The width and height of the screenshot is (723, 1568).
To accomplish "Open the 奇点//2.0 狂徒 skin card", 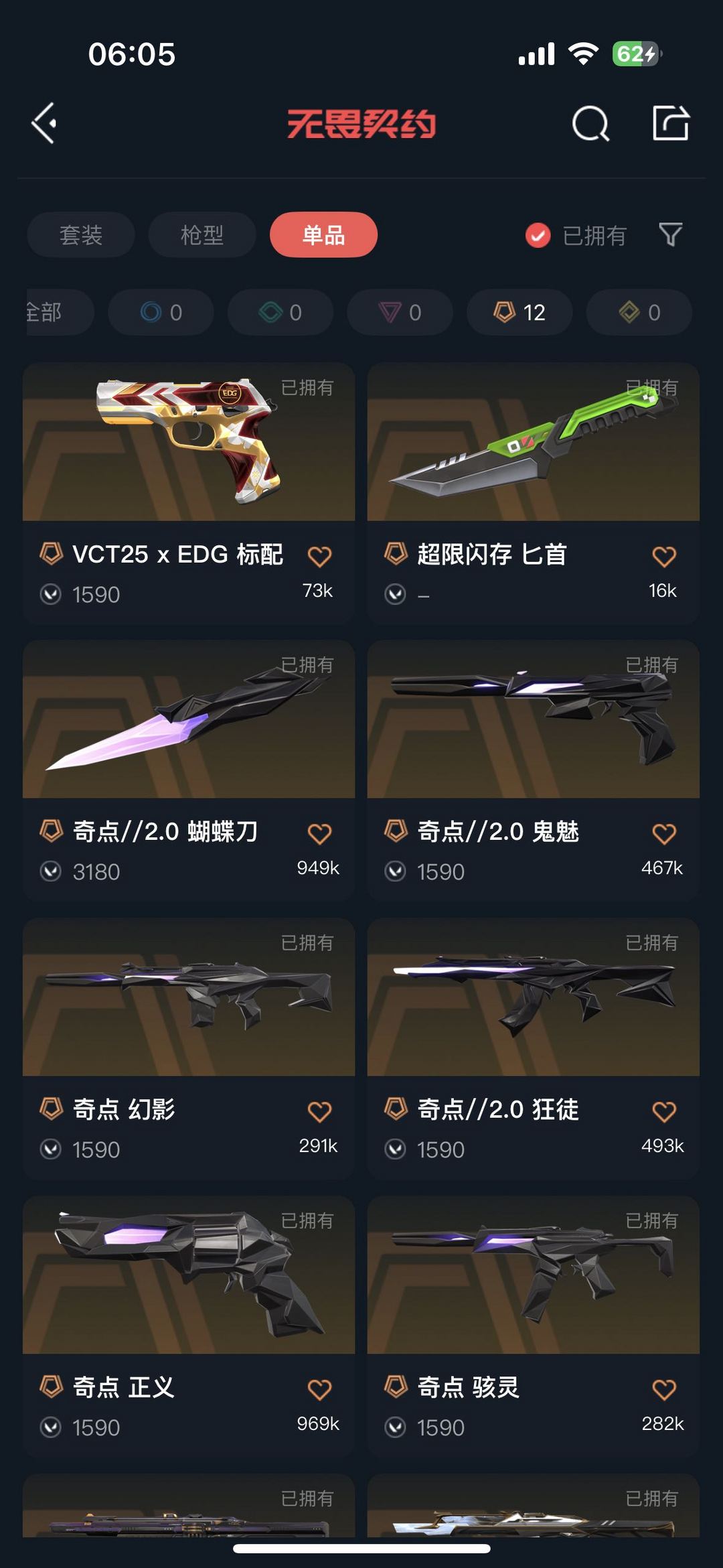I will pyautogui.click(x=534, y=1049).
